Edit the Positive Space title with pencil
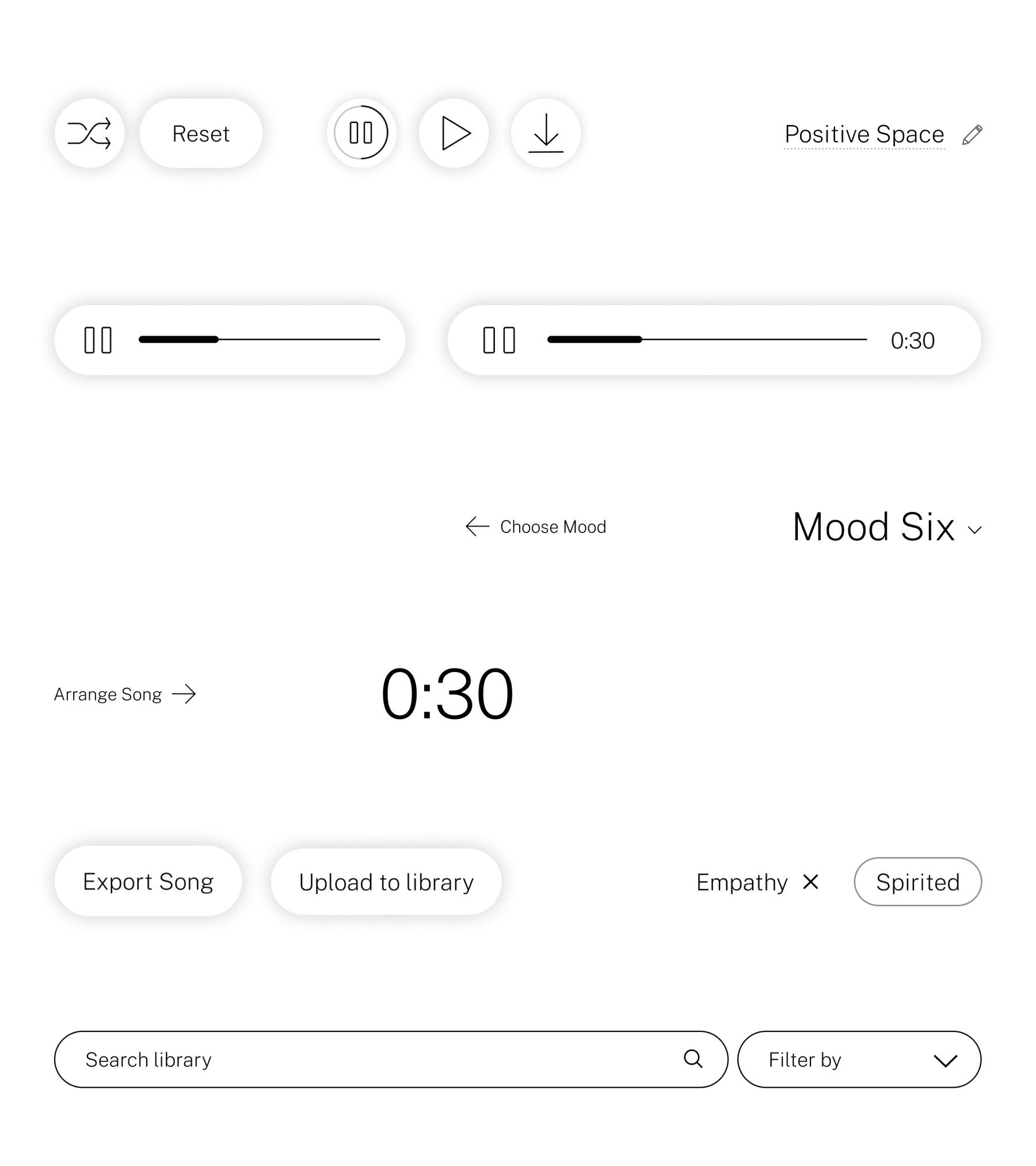1036x1166 pixels. pos(972,135)
